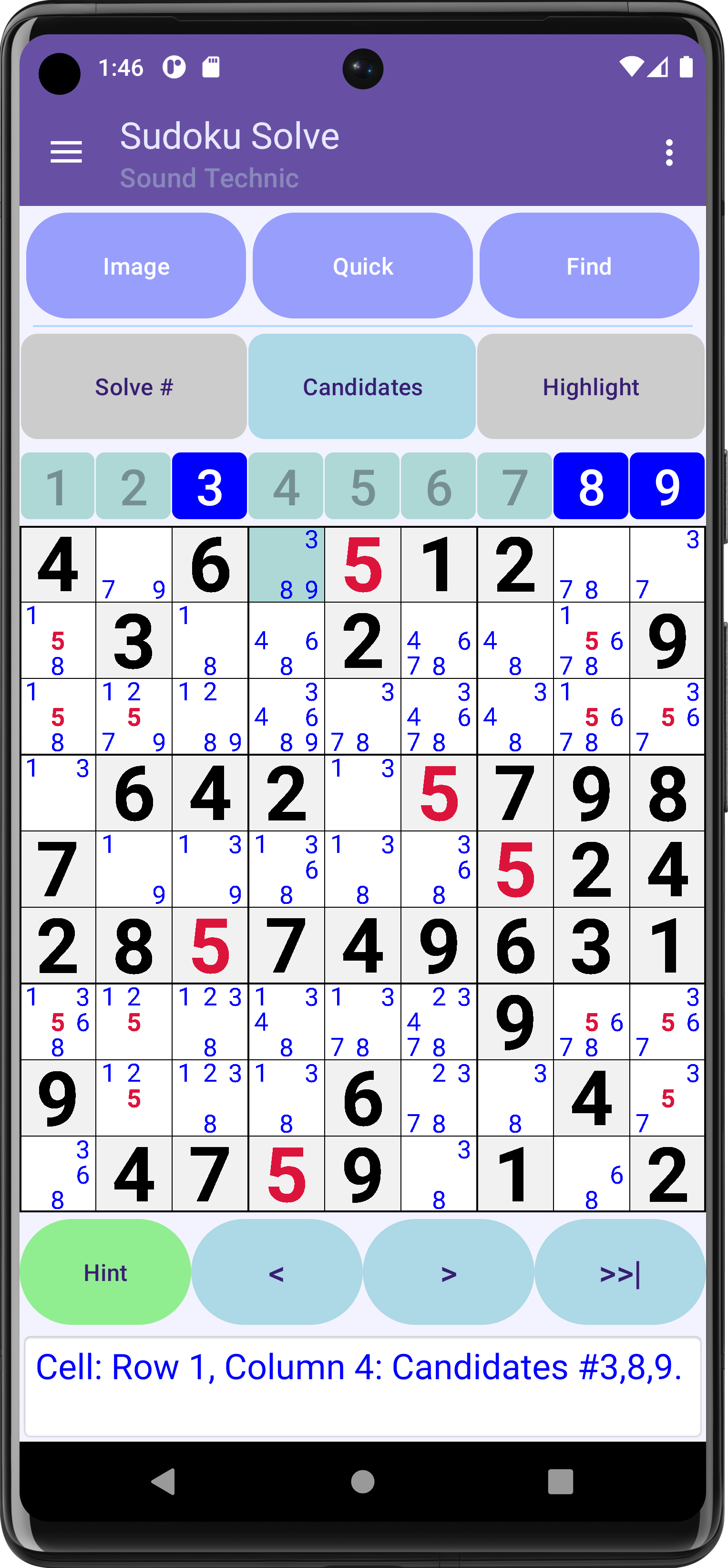Select number 5 in the digit row
This screenshot has height=1568, width=728.
point(362,486)
